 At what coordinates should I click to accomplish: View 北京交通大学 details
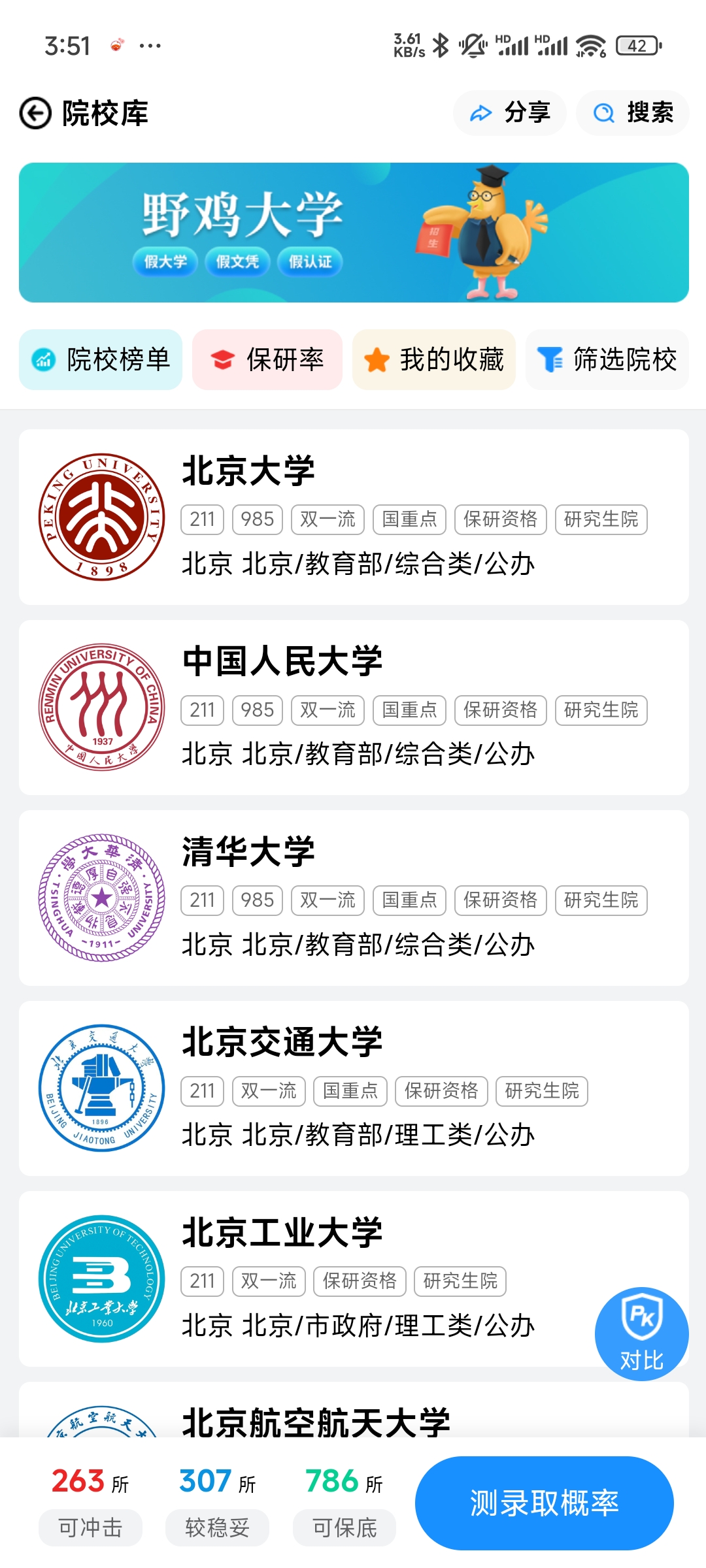354,1088
